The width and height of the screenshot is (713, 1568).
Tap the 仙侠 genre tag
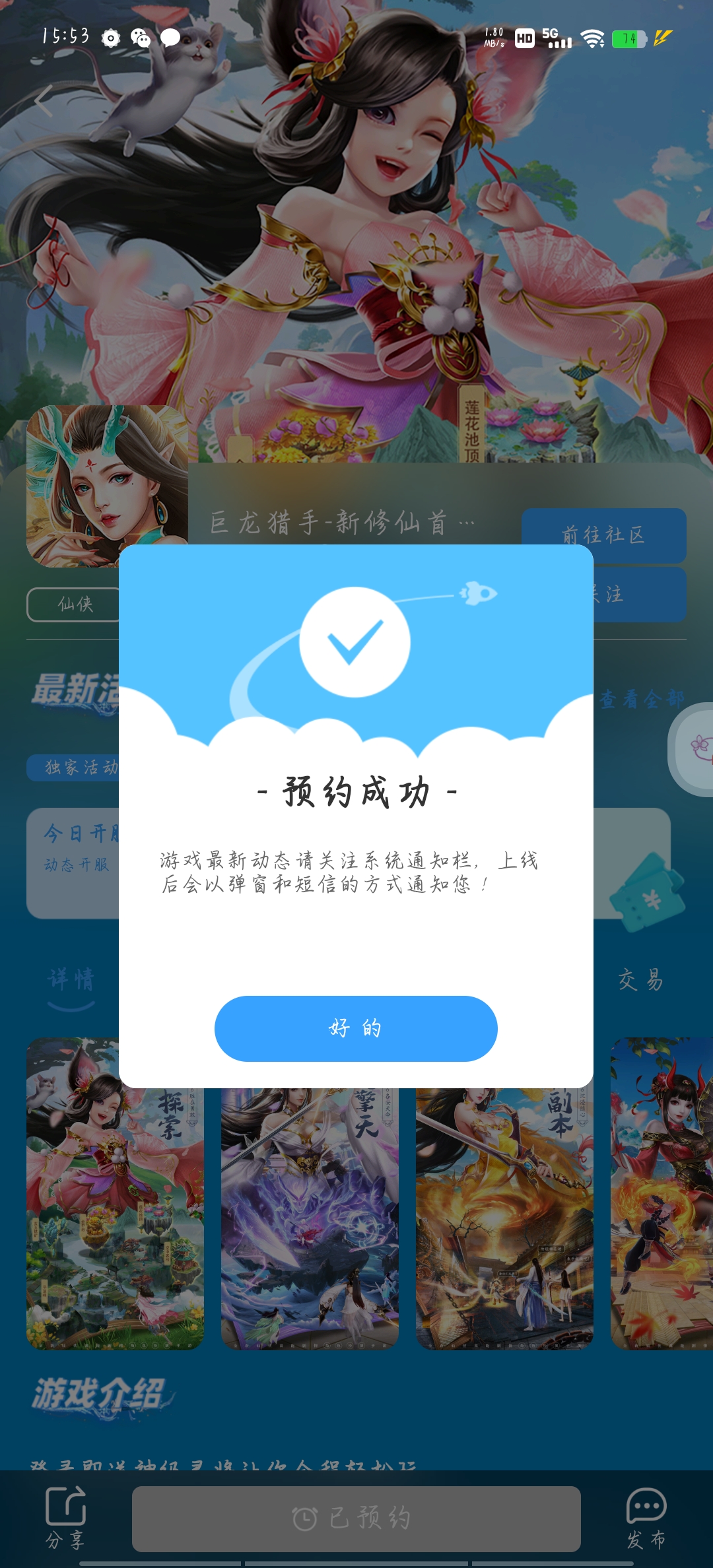(x=73, y=604)
